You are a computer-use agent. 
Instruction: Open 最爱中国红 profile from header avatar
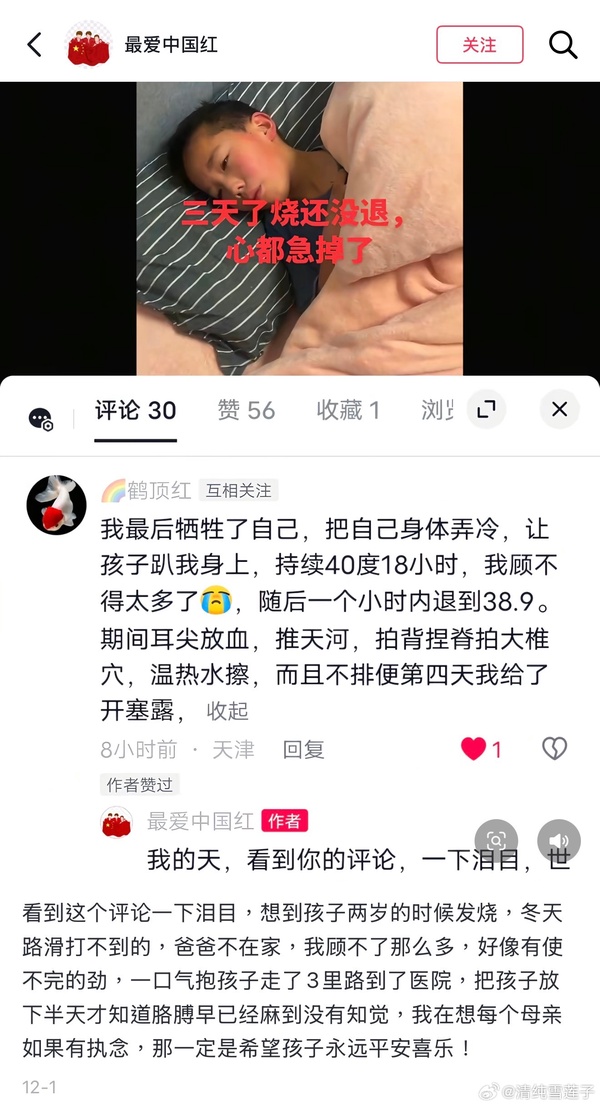pyautogui.click(x=89, y=45)
